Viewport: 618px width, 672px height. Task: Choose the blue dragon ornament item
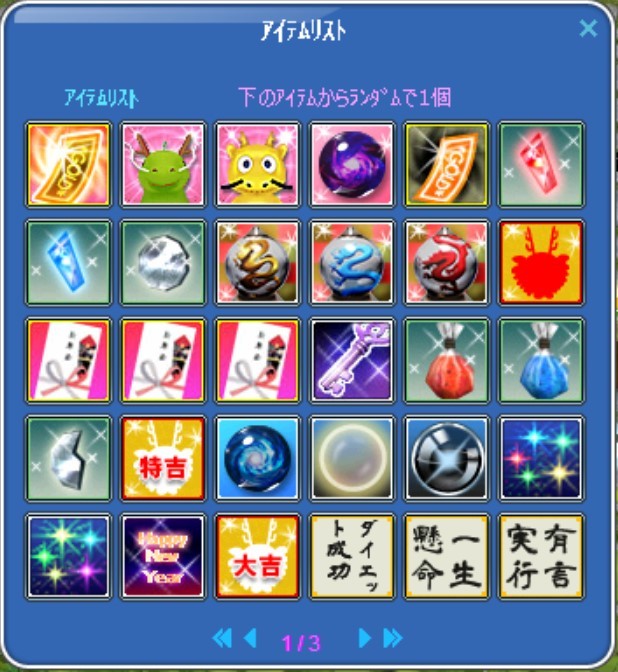[352, 262]
